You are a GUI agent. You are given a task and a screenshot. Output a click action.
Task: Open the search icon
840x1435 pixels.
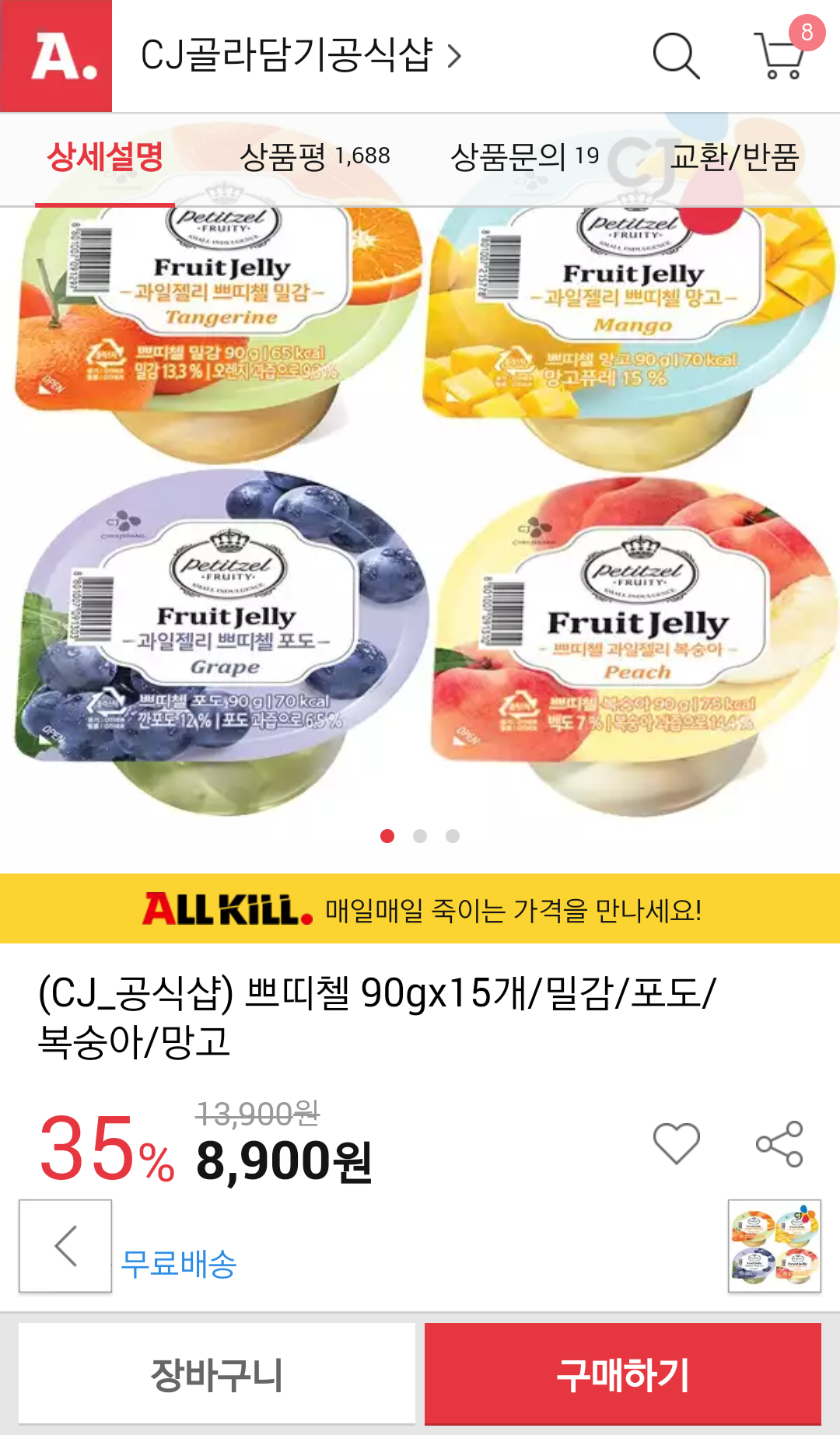click(675, 56)
